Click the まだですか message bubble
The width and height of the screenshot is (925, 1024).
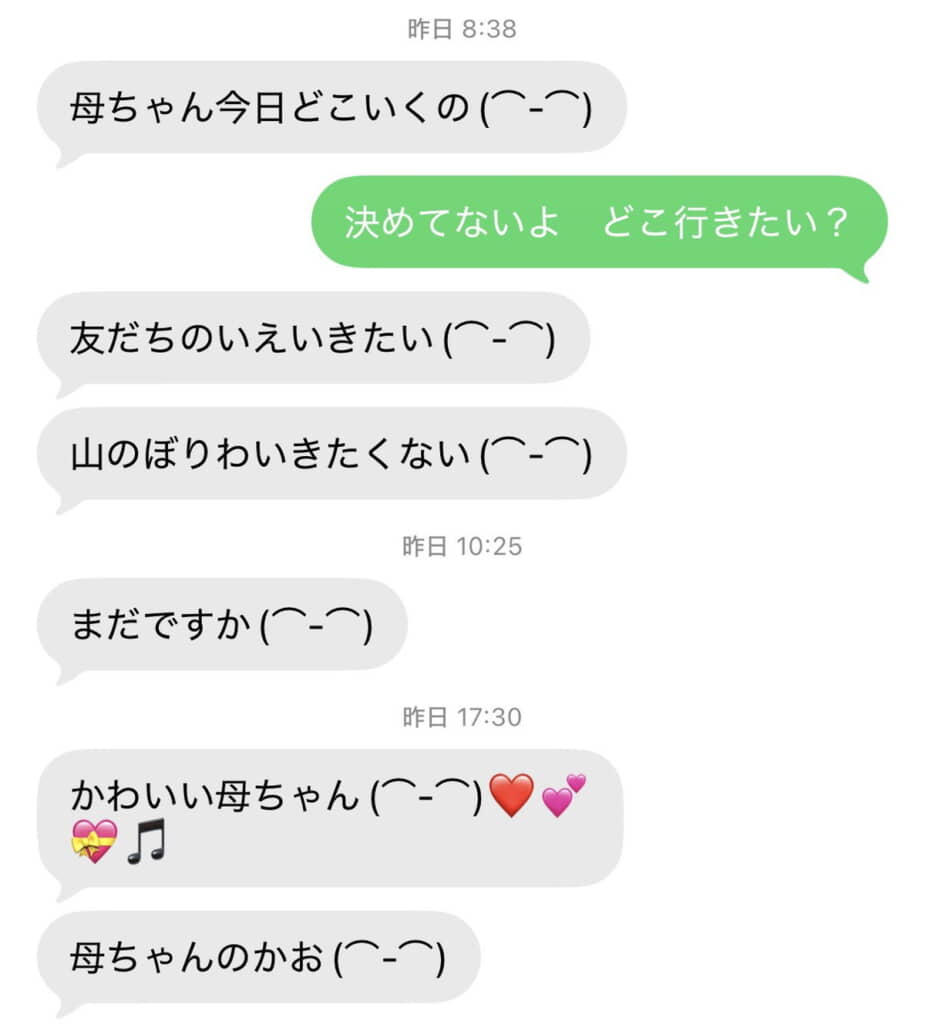tap(220, 624)
